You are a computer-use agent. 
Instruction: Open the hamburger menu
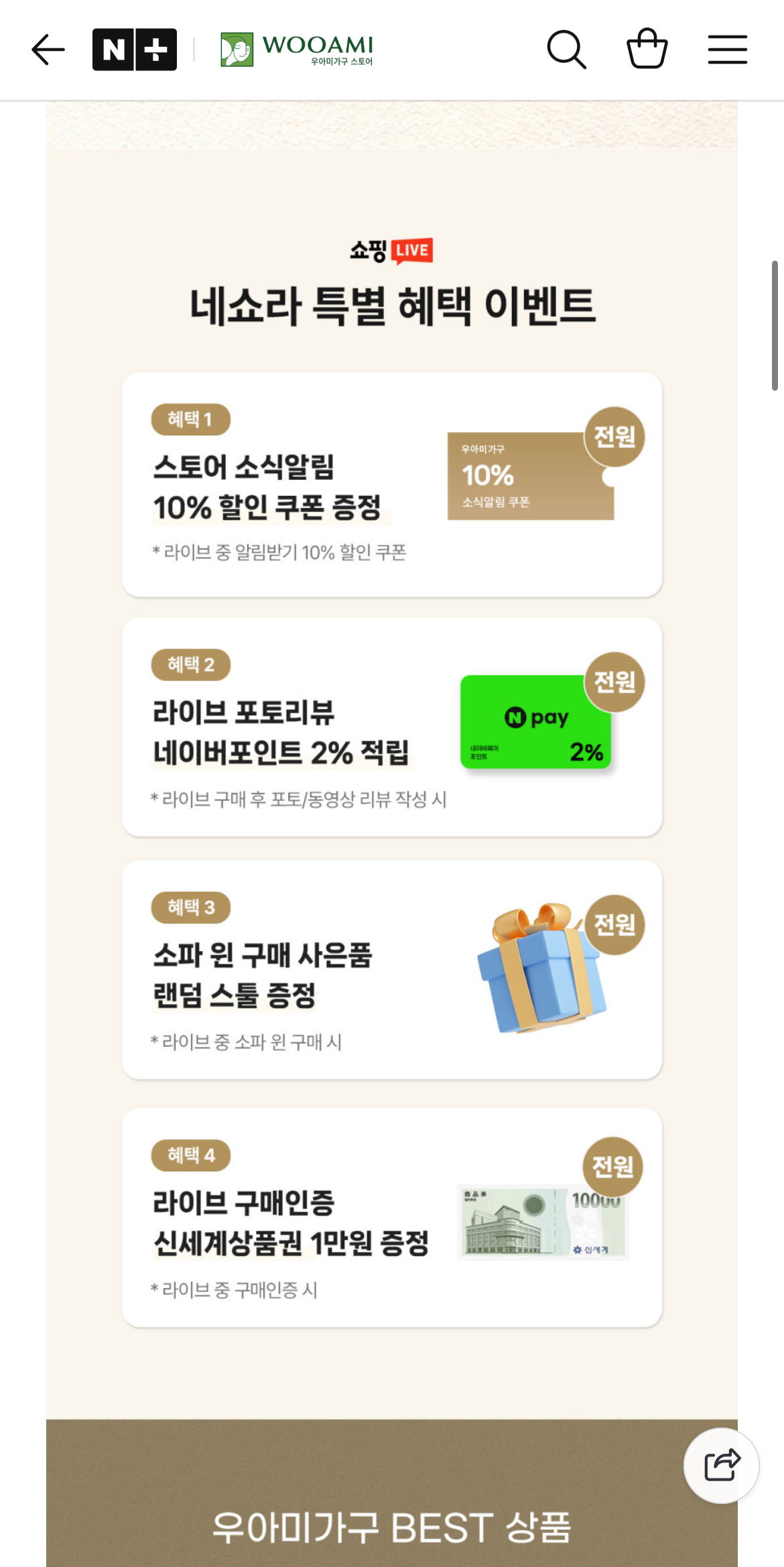coord(727,50)
